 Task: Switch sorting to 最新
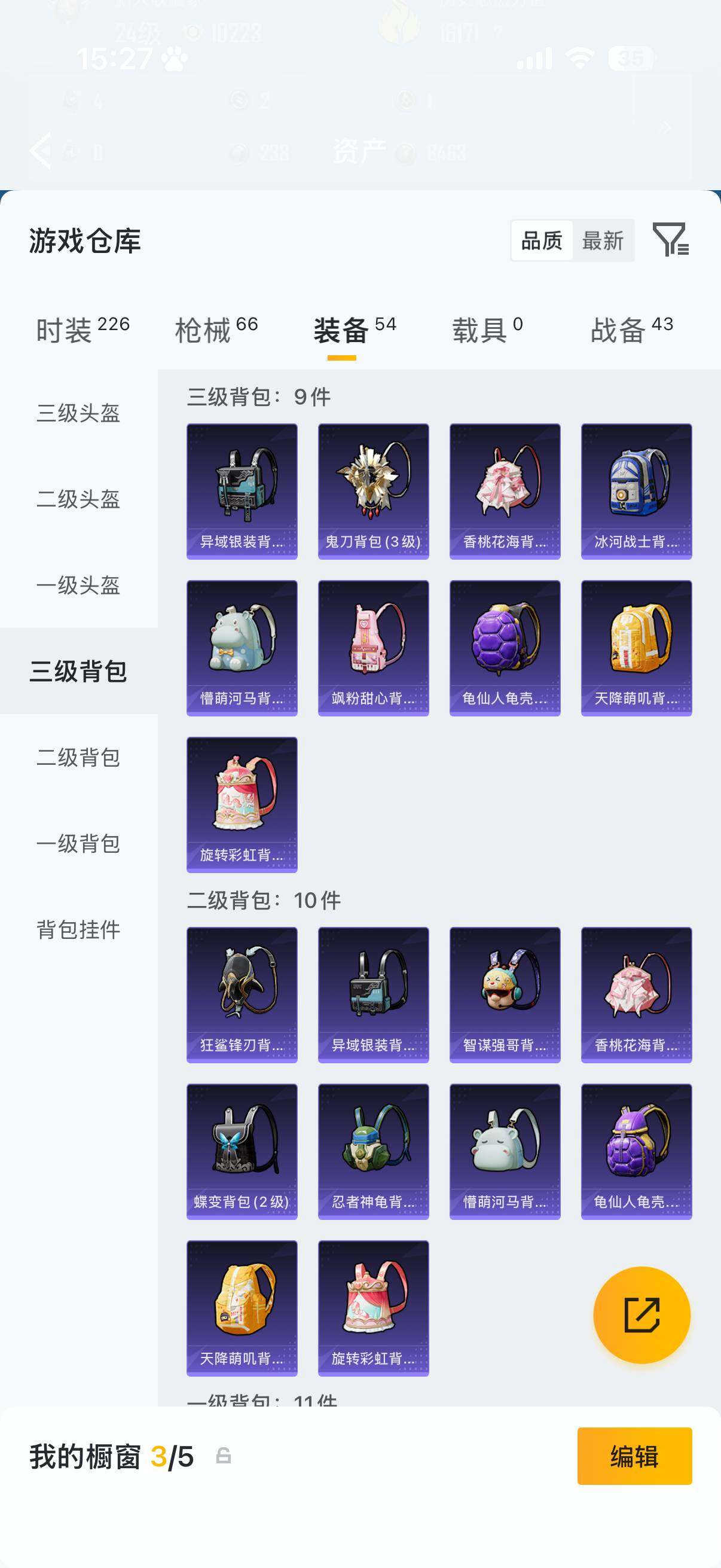click(603, 241)
